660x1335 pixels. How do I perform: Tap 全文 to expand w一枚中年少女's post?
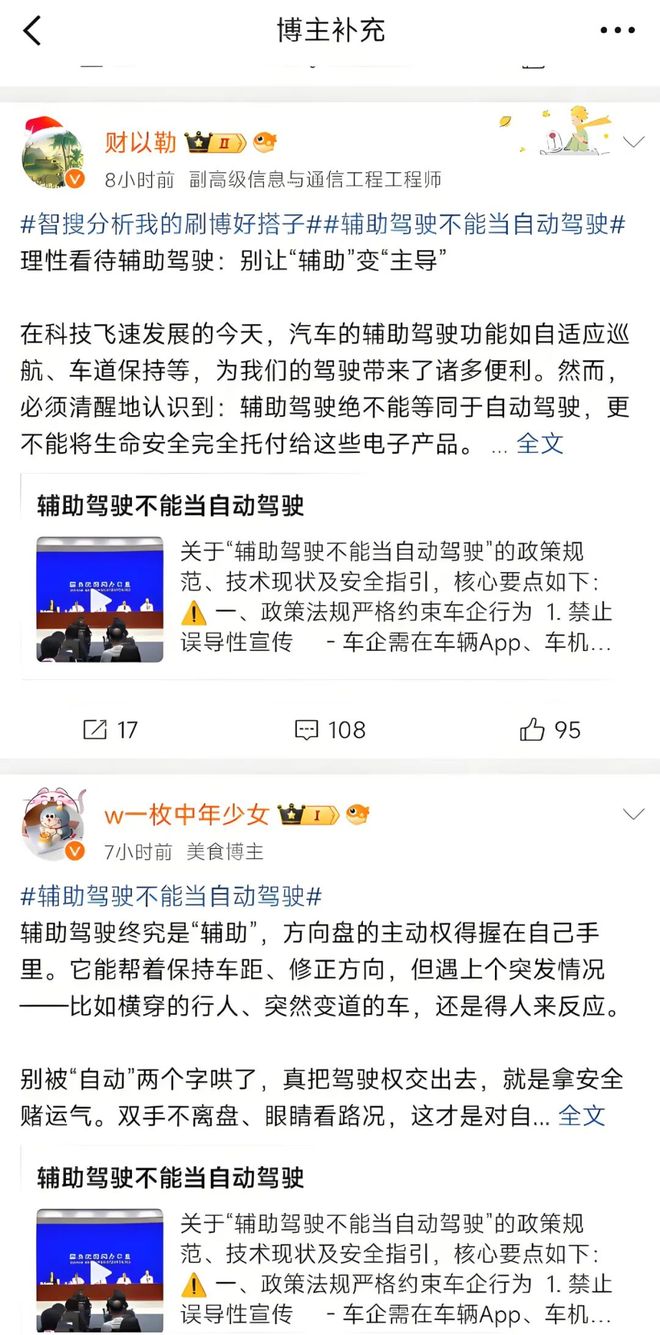(581, 1115)
